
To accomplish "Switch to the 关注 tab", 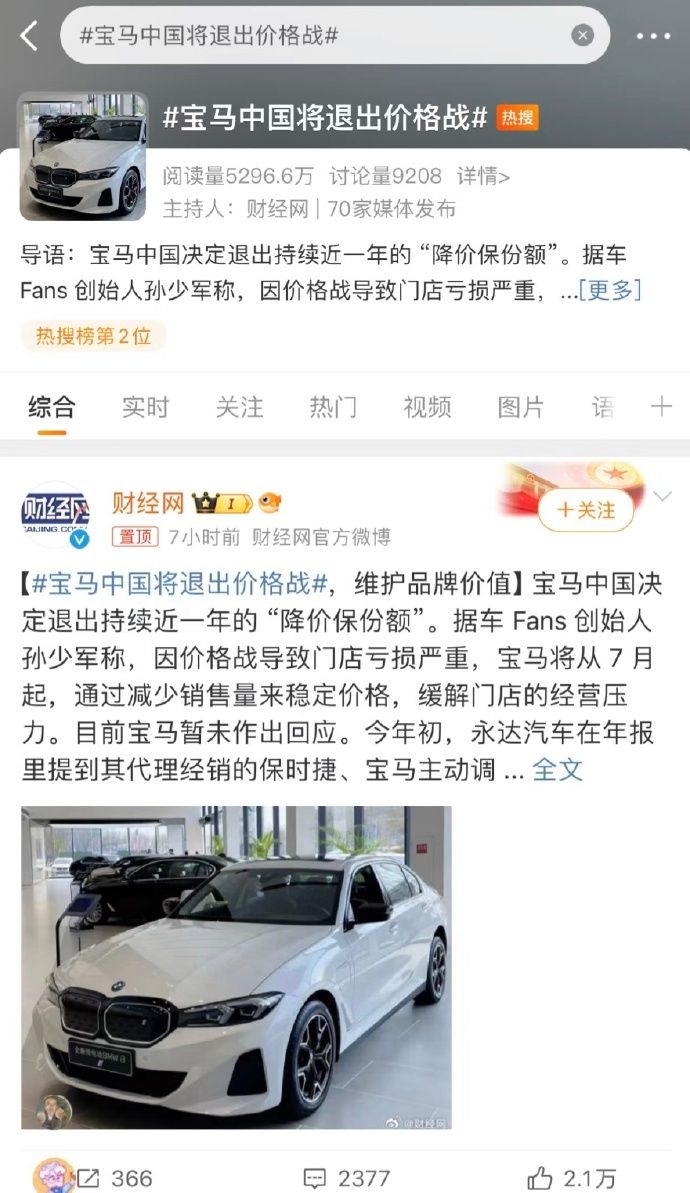I will coord(240,407).
